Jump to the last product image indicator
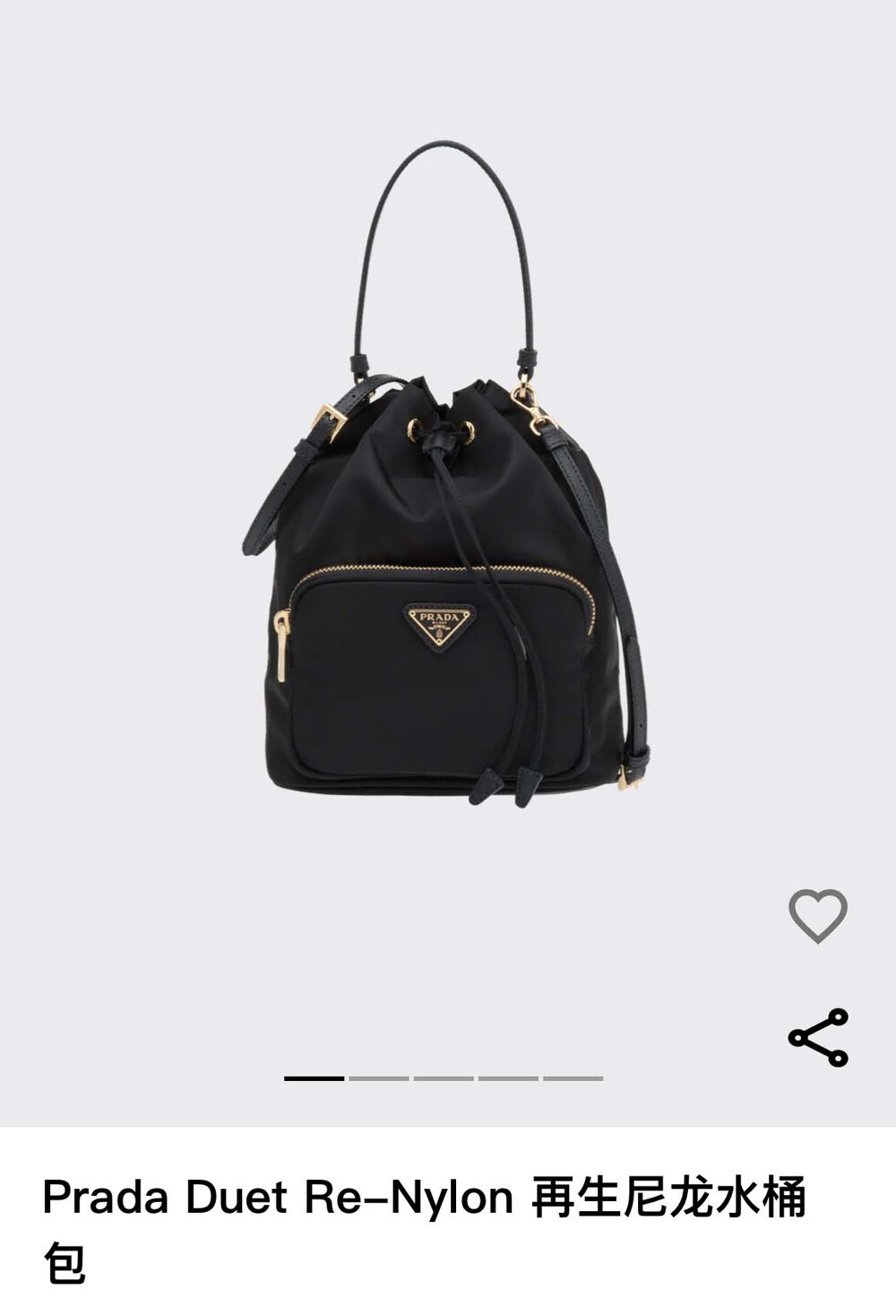 pyautogui.click(x=573, y=1078)
